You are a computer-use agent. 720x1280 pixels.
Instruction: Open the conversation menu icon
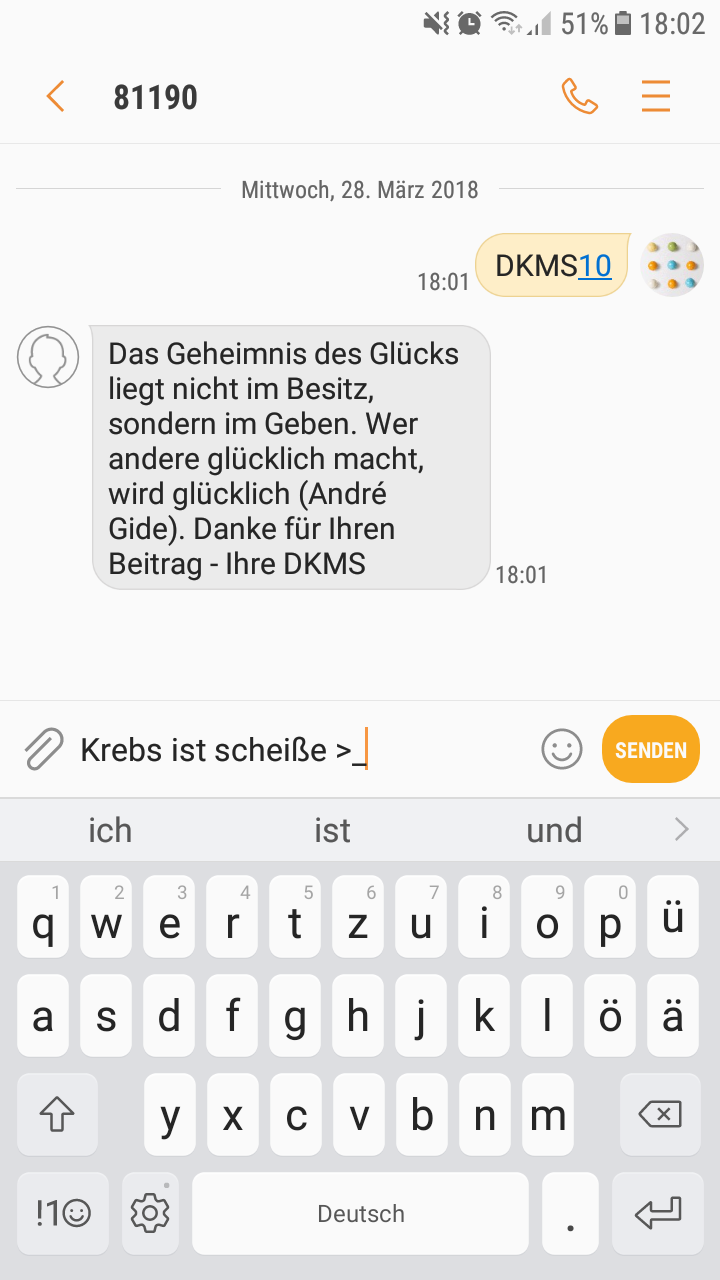(x=656, y=97)
